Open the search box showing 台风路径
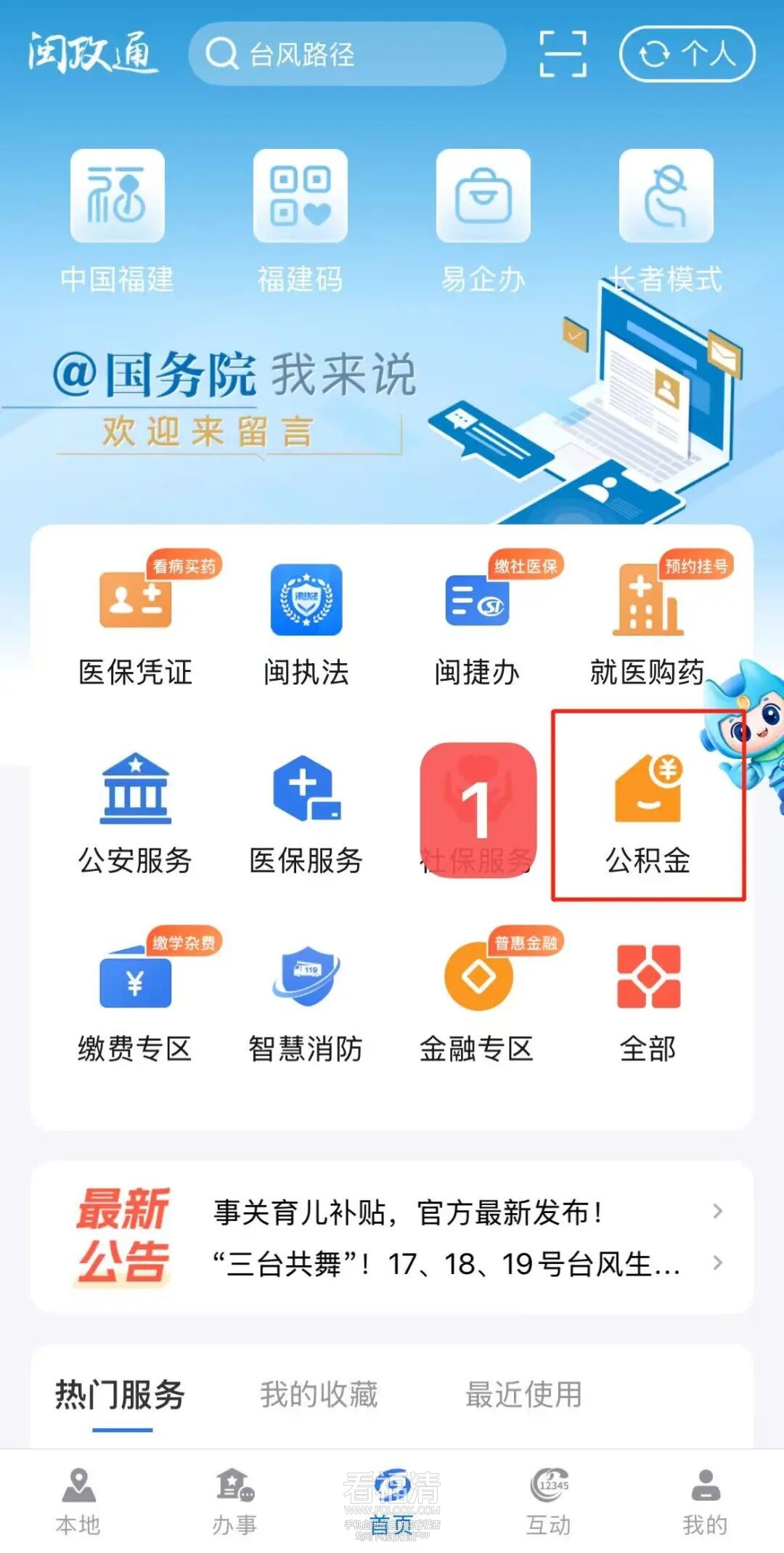The image size is (784, 1553). coord(347,54)
